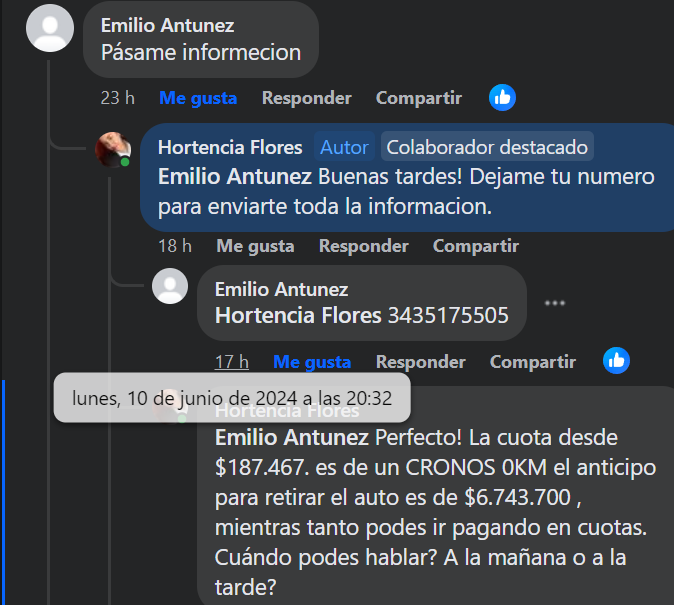Screen dimensions: 674x605
Task: Like Hortencia's "Buenas tardes" reply
Action: tap(255, 245)
